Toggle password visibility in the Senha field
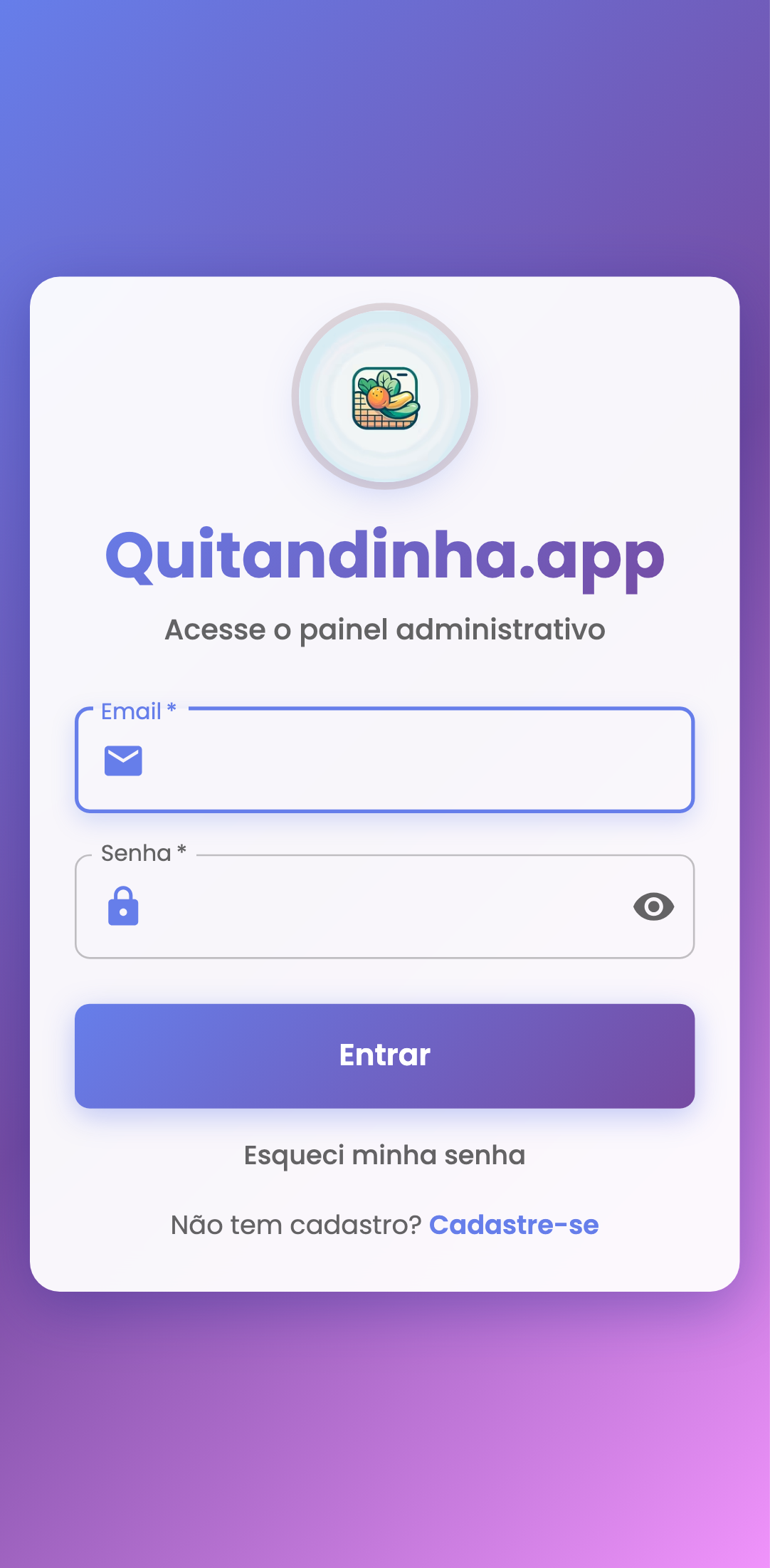 [653, 906]
